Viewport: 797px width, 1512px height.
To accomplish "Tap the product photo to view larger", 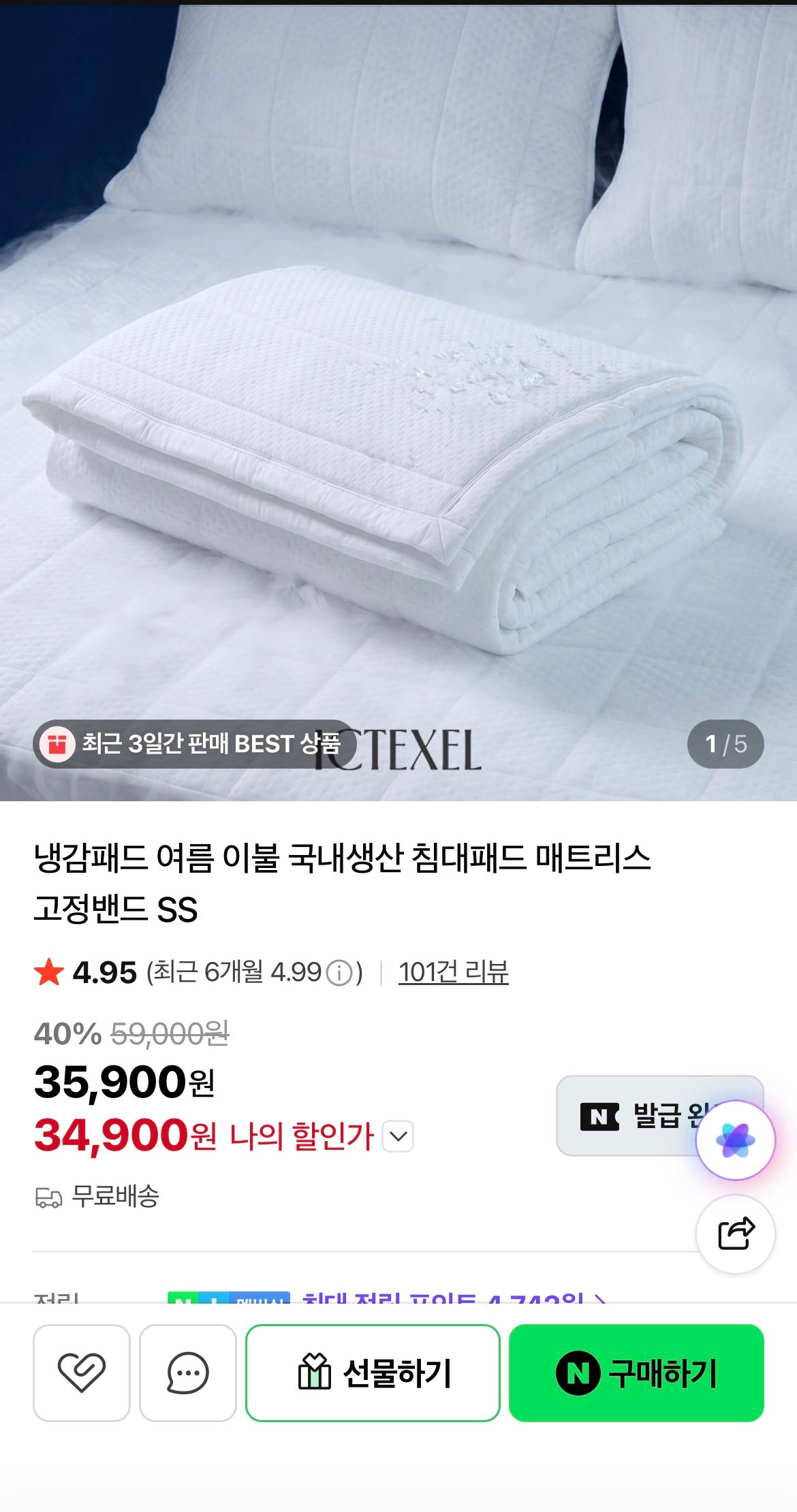I will point(398,408).
